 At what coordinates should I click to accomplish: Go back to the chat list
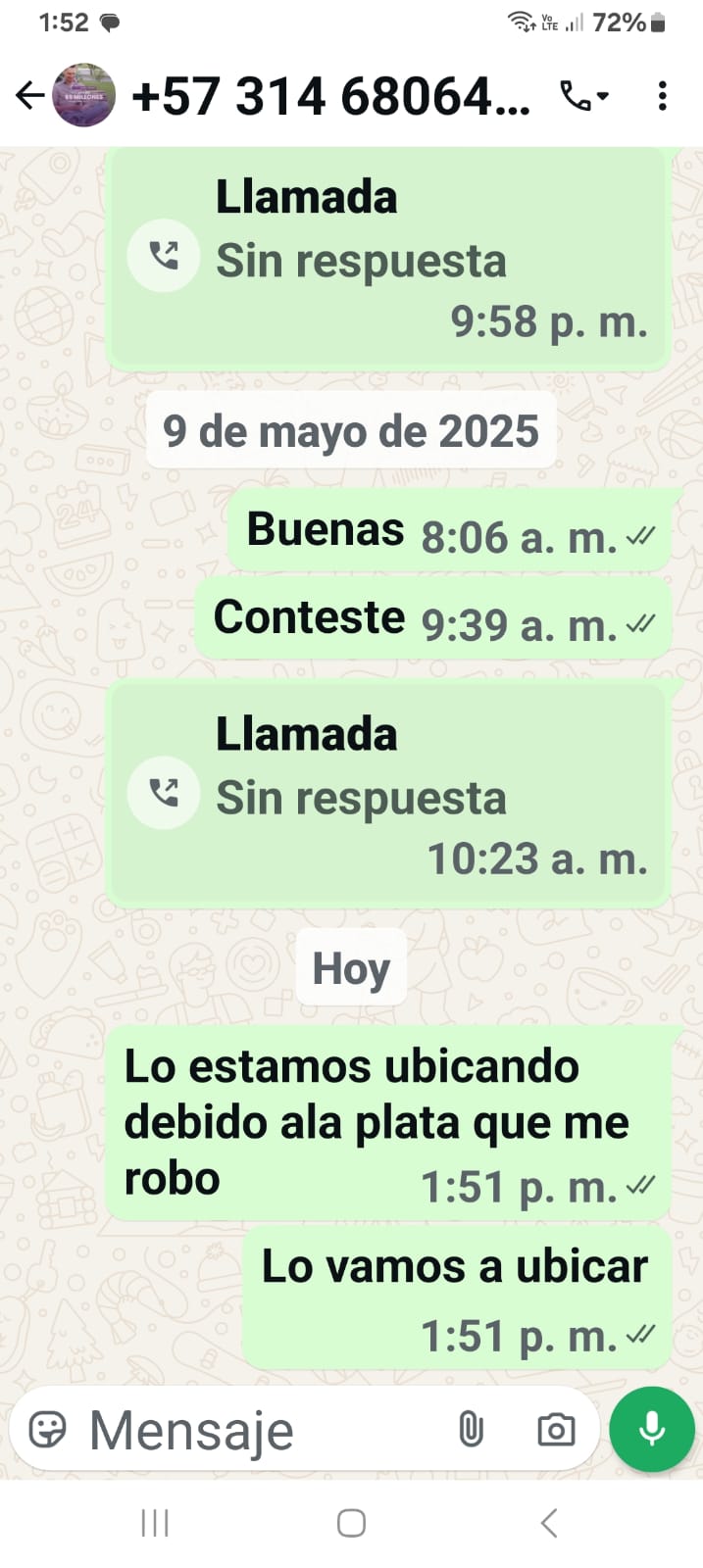29,96
